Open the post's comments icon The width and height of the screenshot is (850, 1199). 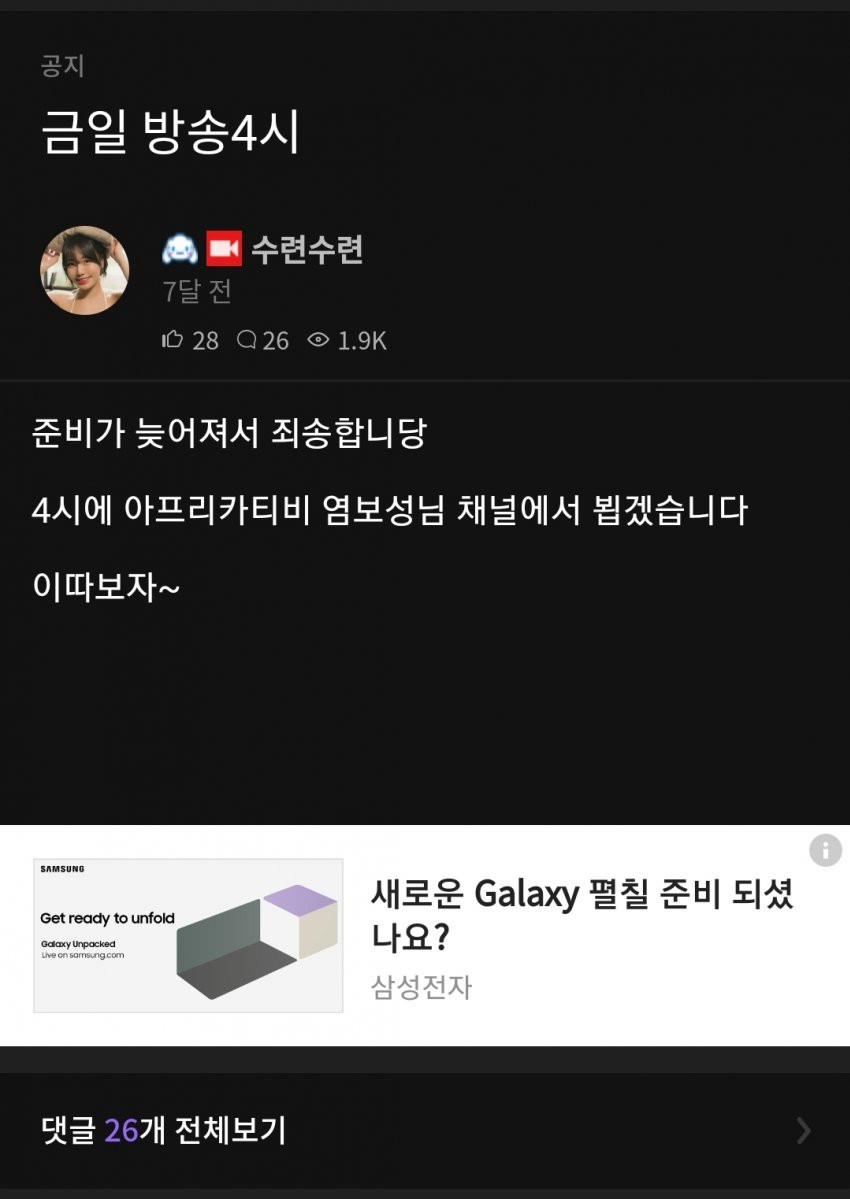[x=247, y=341]
